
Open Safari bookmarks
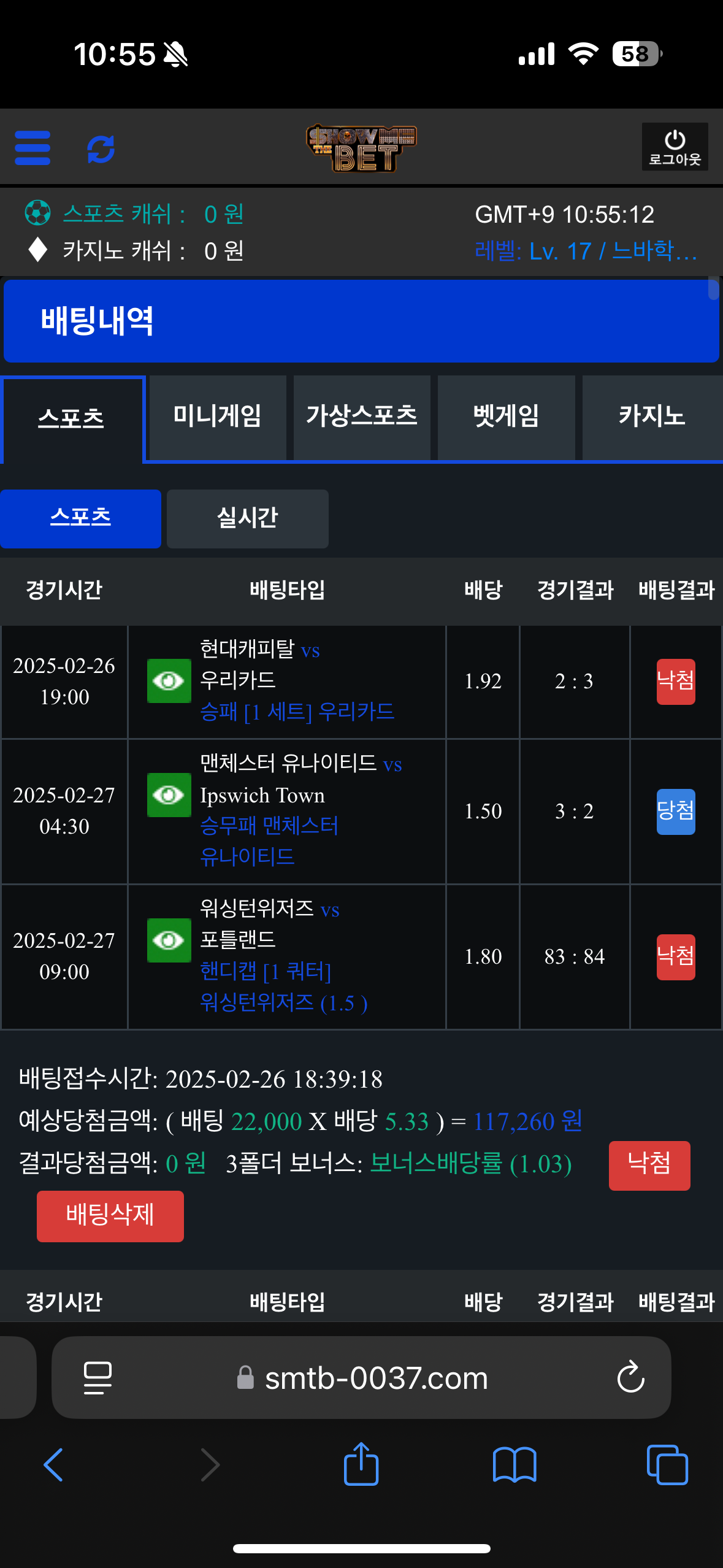tap(515, 1464)
